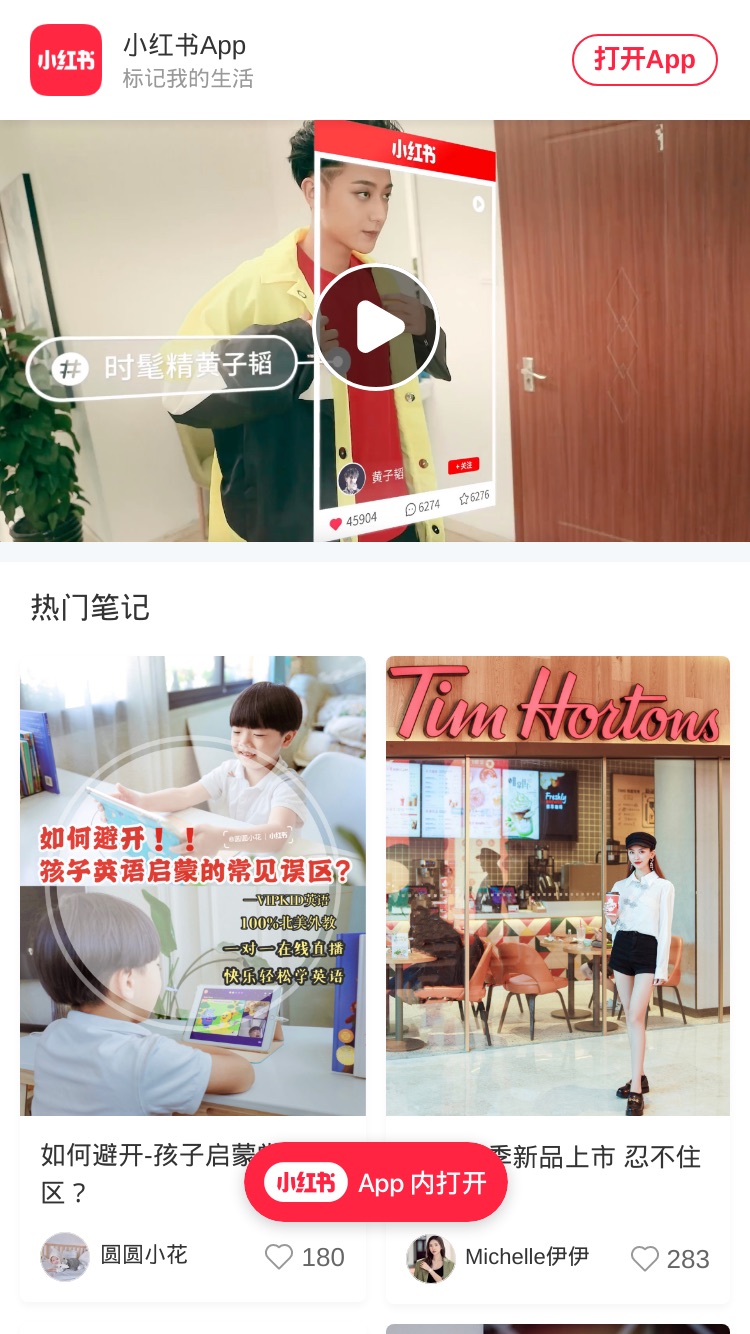Image resolution: width=750 pixels, height=1334 pixels.
Task: Open the Tim Hortons note card
Action: point(558,886)
